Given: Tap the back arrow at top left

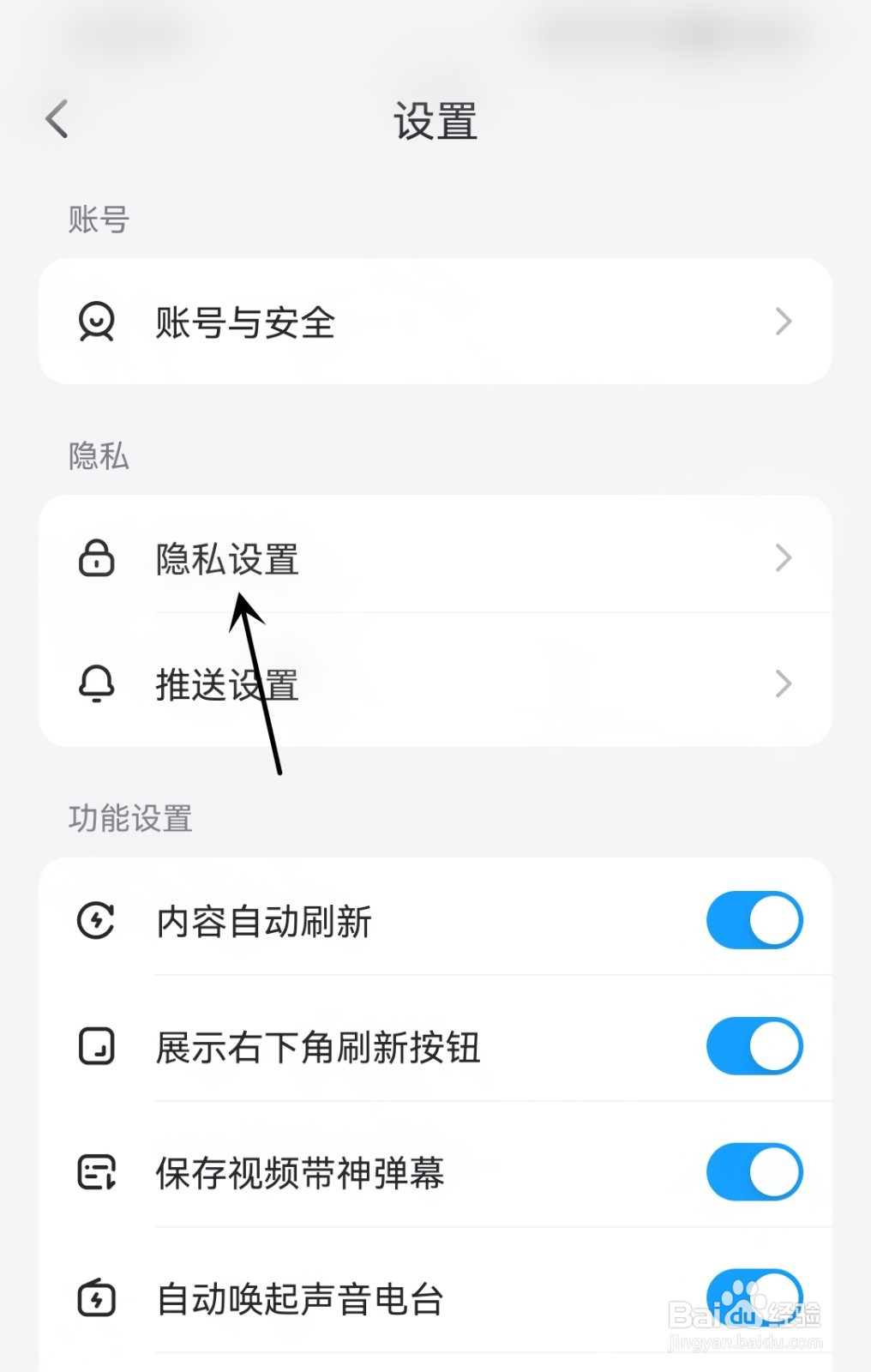Looking at the screenshot, I should 57,118.
